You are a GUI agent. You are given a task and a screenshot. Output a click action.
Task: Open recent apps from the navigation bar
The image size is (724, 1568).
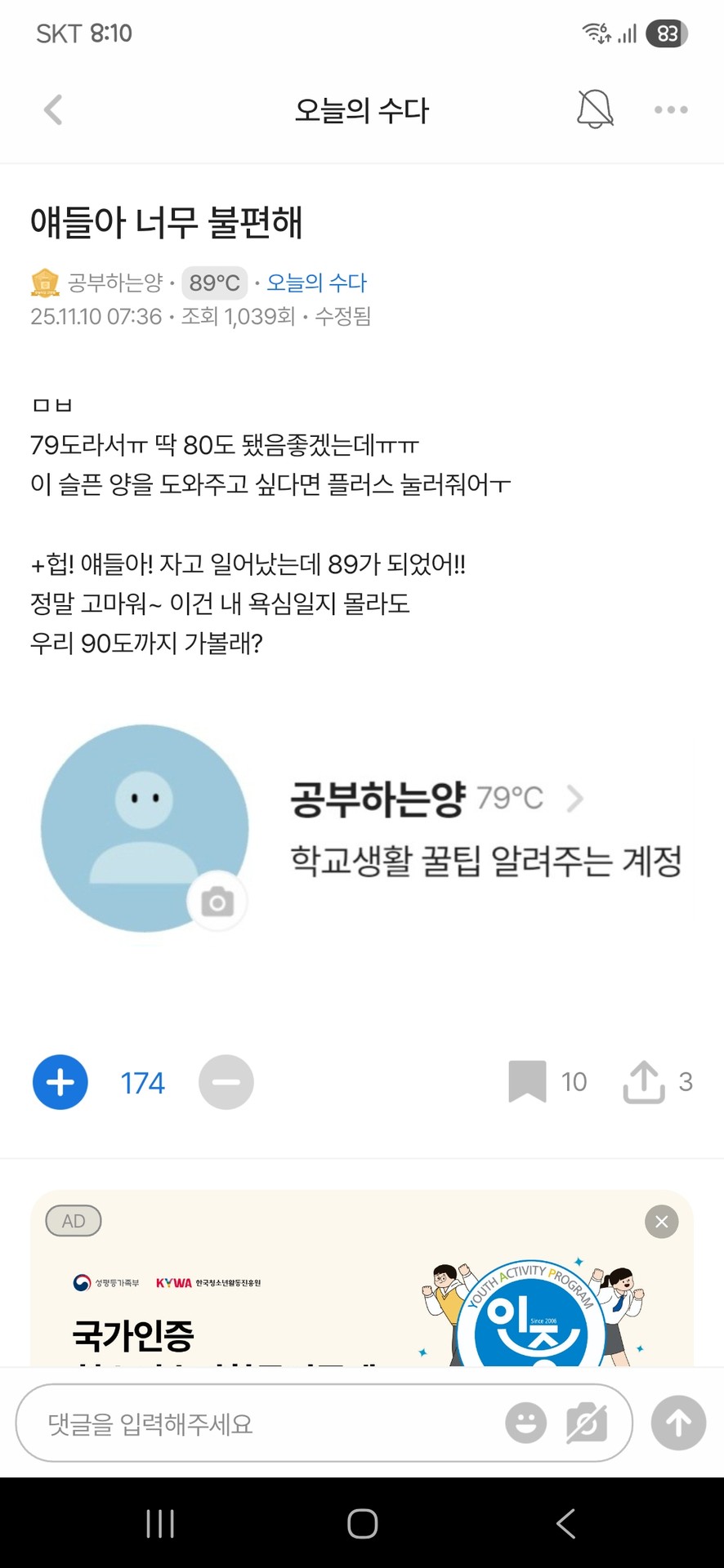click(x=160, y=1522)
